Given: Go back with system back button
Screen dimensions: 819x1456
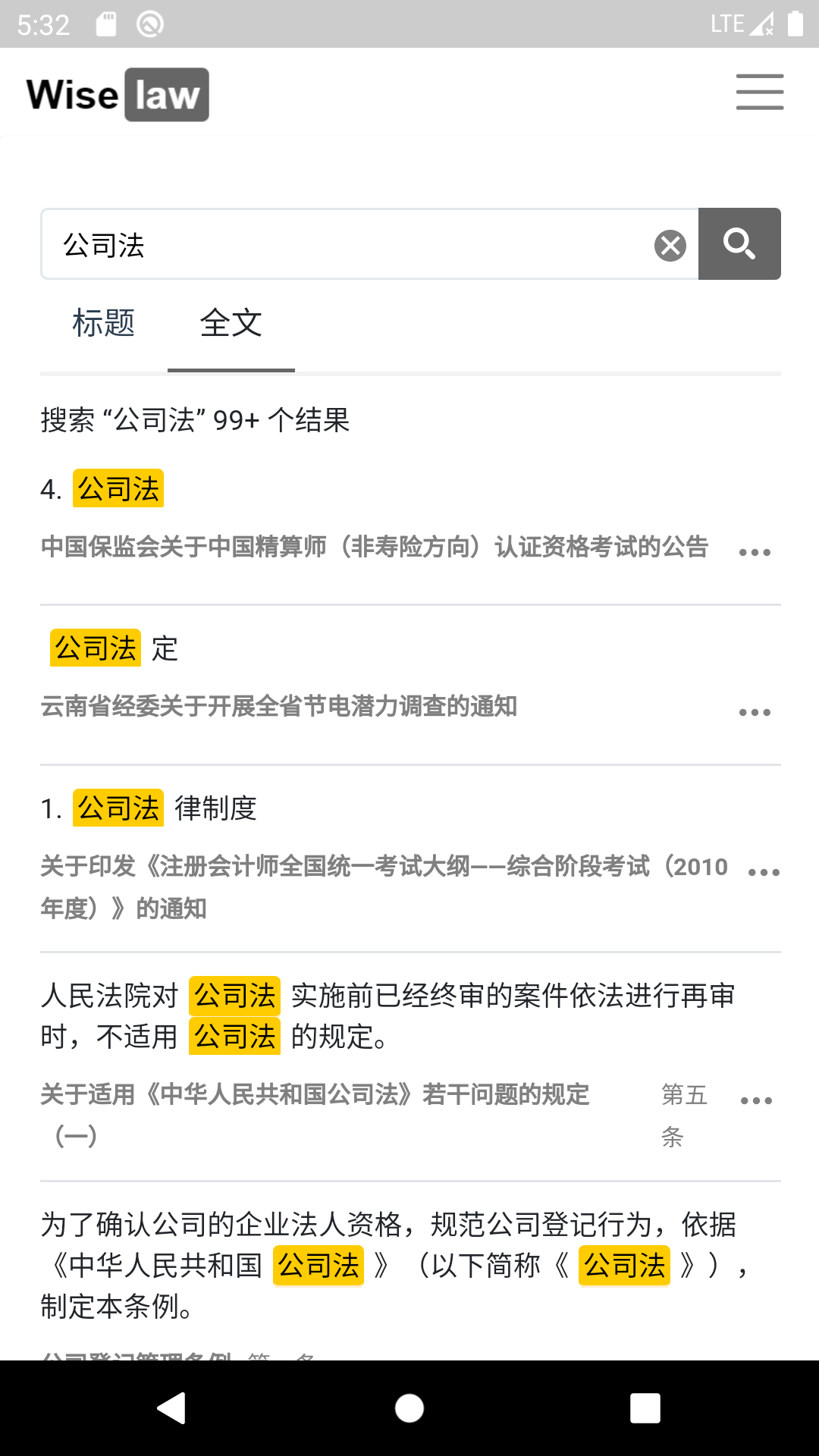Looking at the screenshot, I should click(171, 1408).
